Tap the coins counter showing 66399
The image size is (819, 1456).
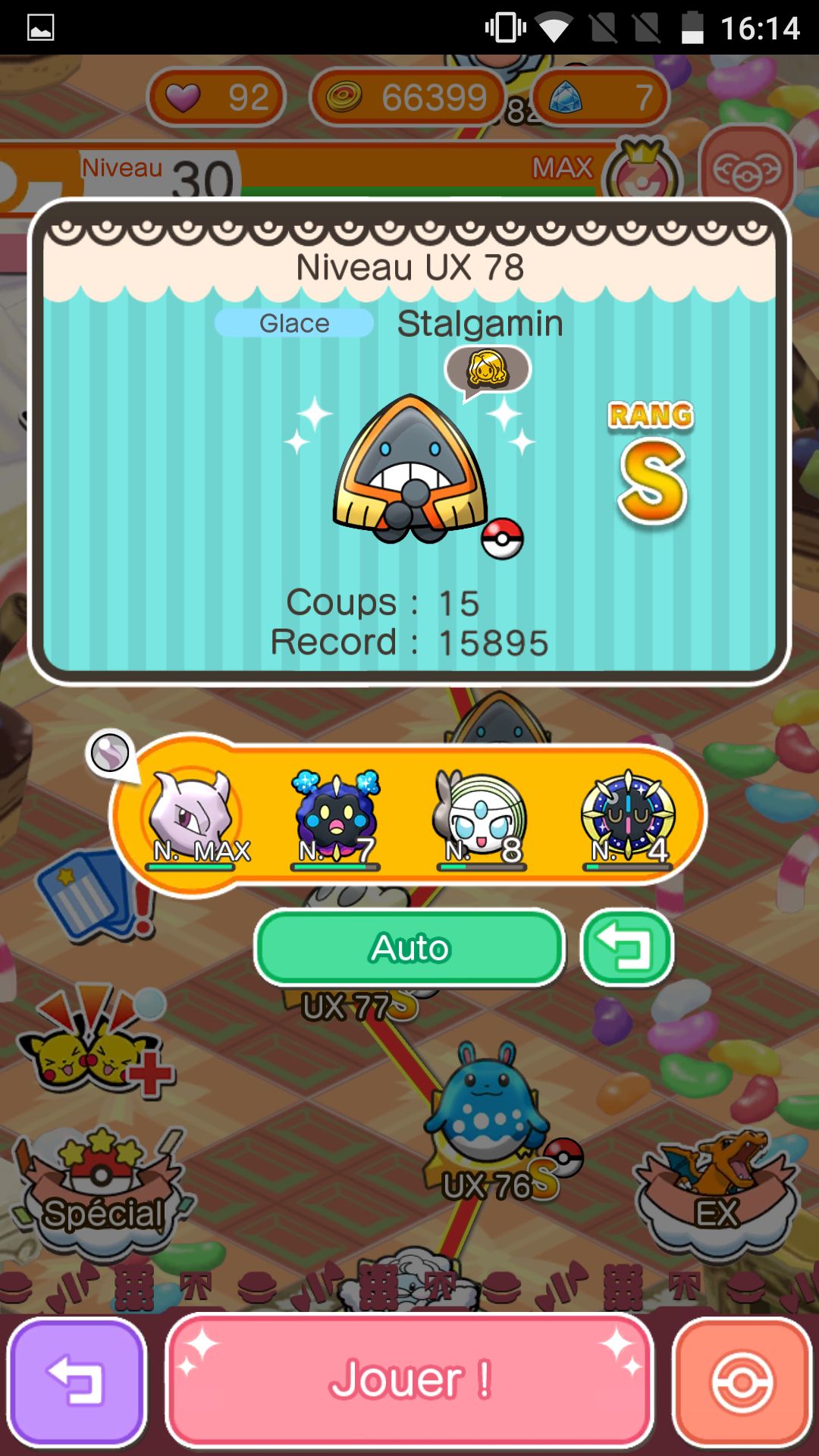coord(408,97)
